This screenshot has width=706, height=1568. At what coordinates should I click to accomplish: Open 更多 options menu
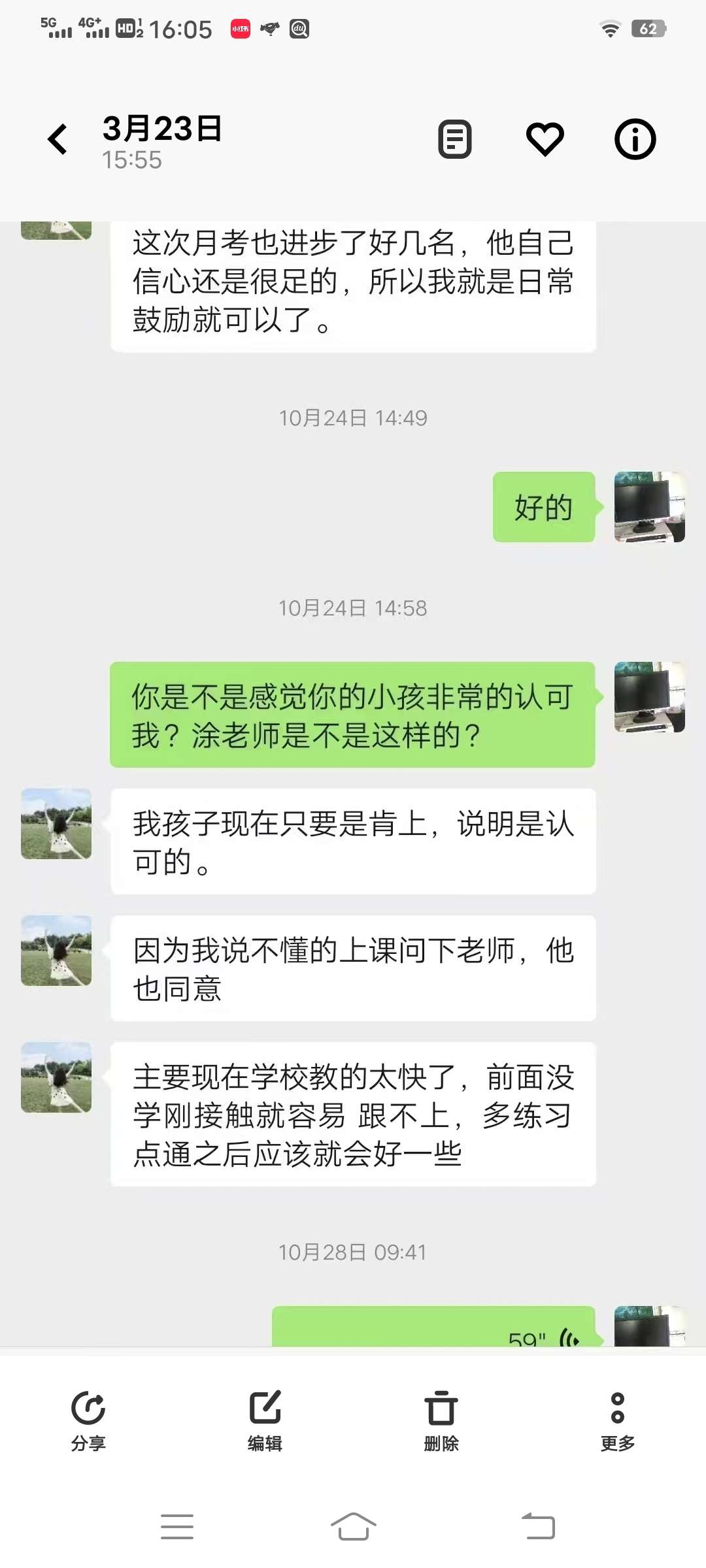coord(618,1416)
